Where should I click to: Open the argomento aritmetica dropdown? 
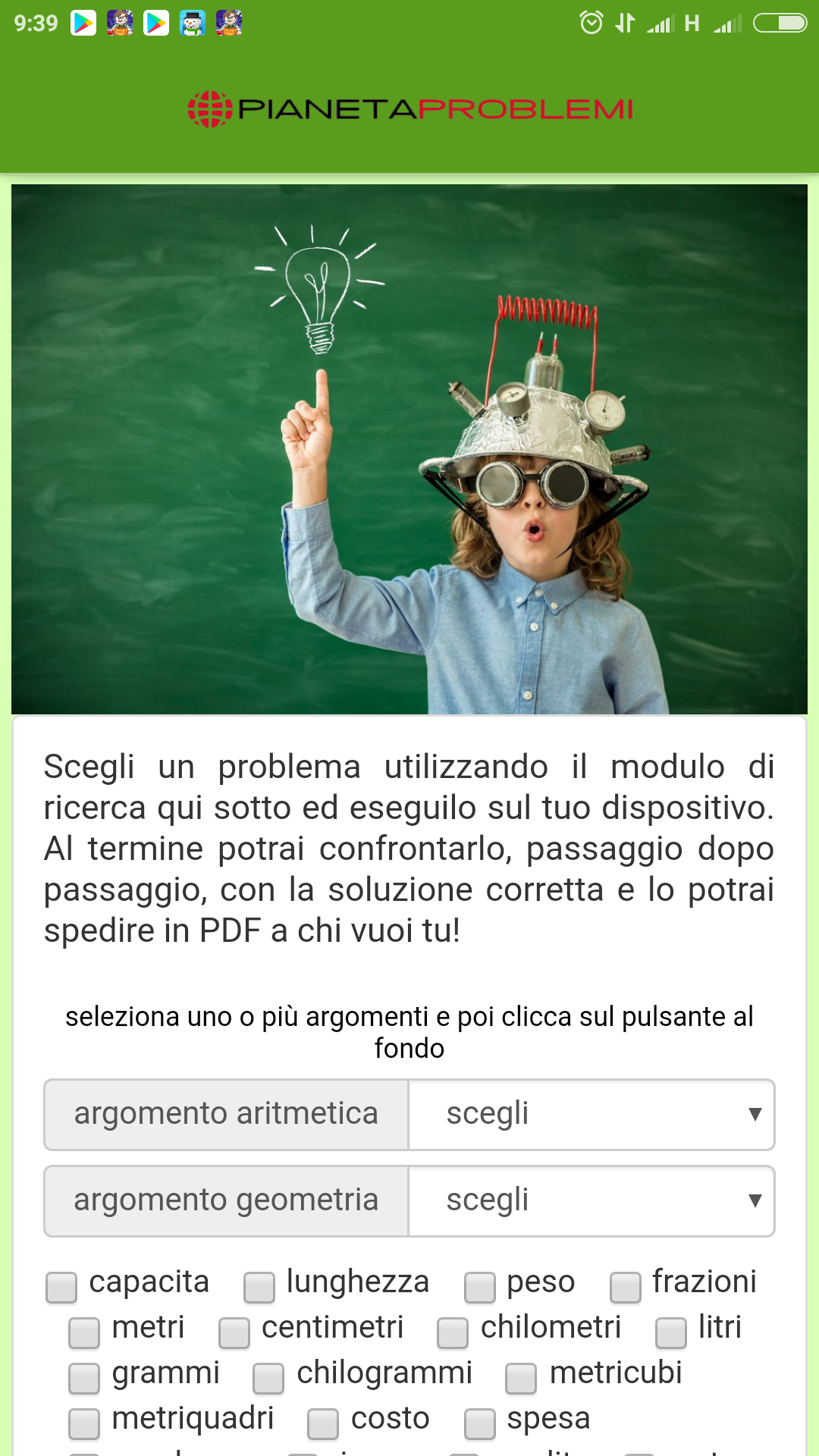[x=591, y=1114]
